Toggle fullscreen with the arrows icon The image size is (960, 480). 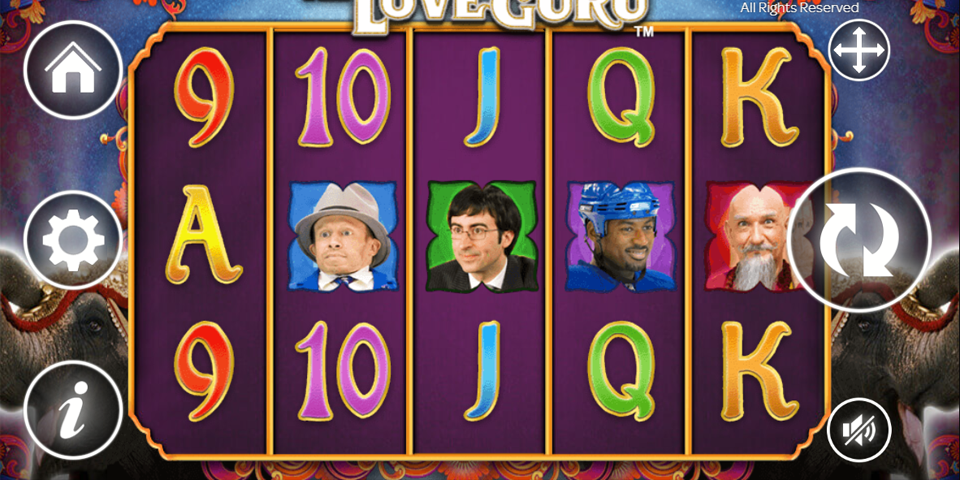point(859,50)
